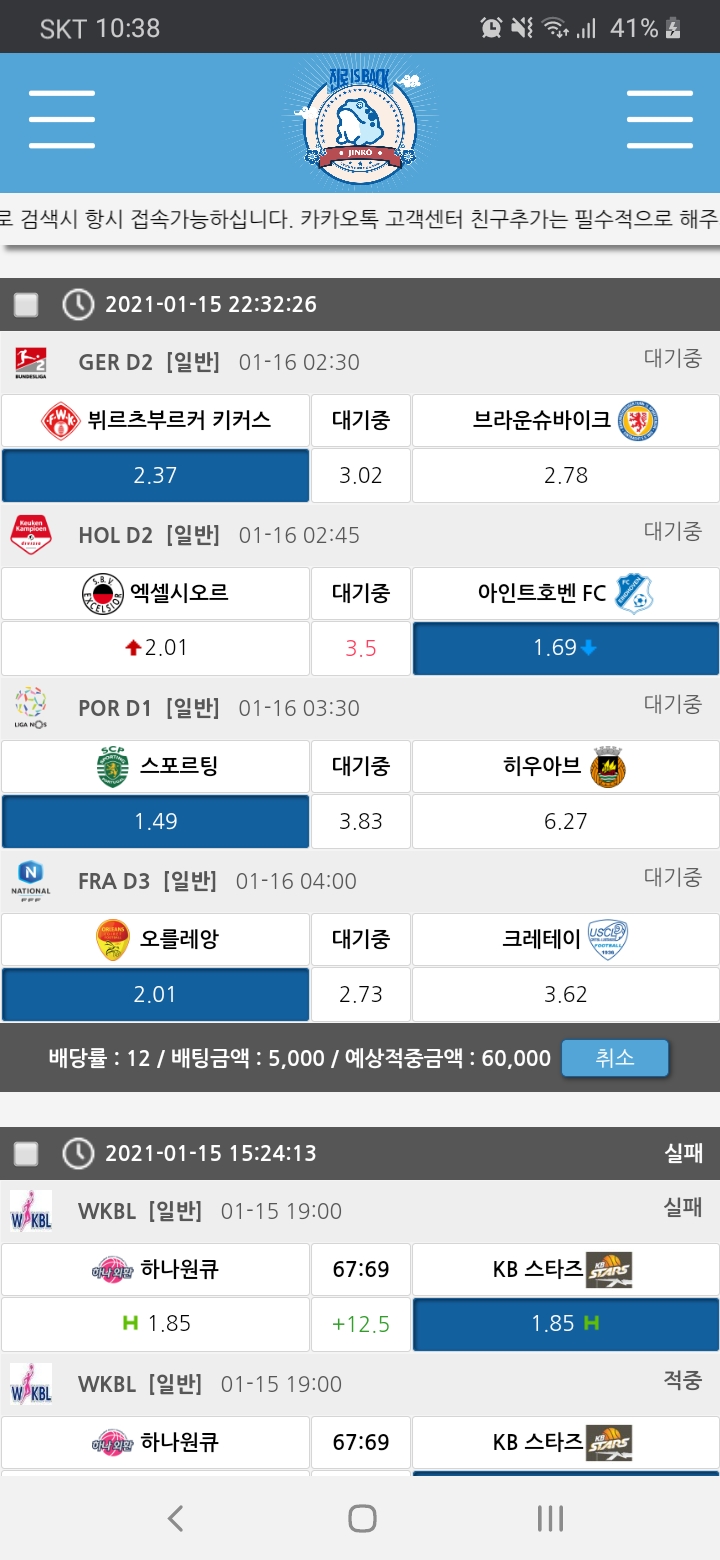
Task: Open the right hamburger menu
Action: [659, 120]
